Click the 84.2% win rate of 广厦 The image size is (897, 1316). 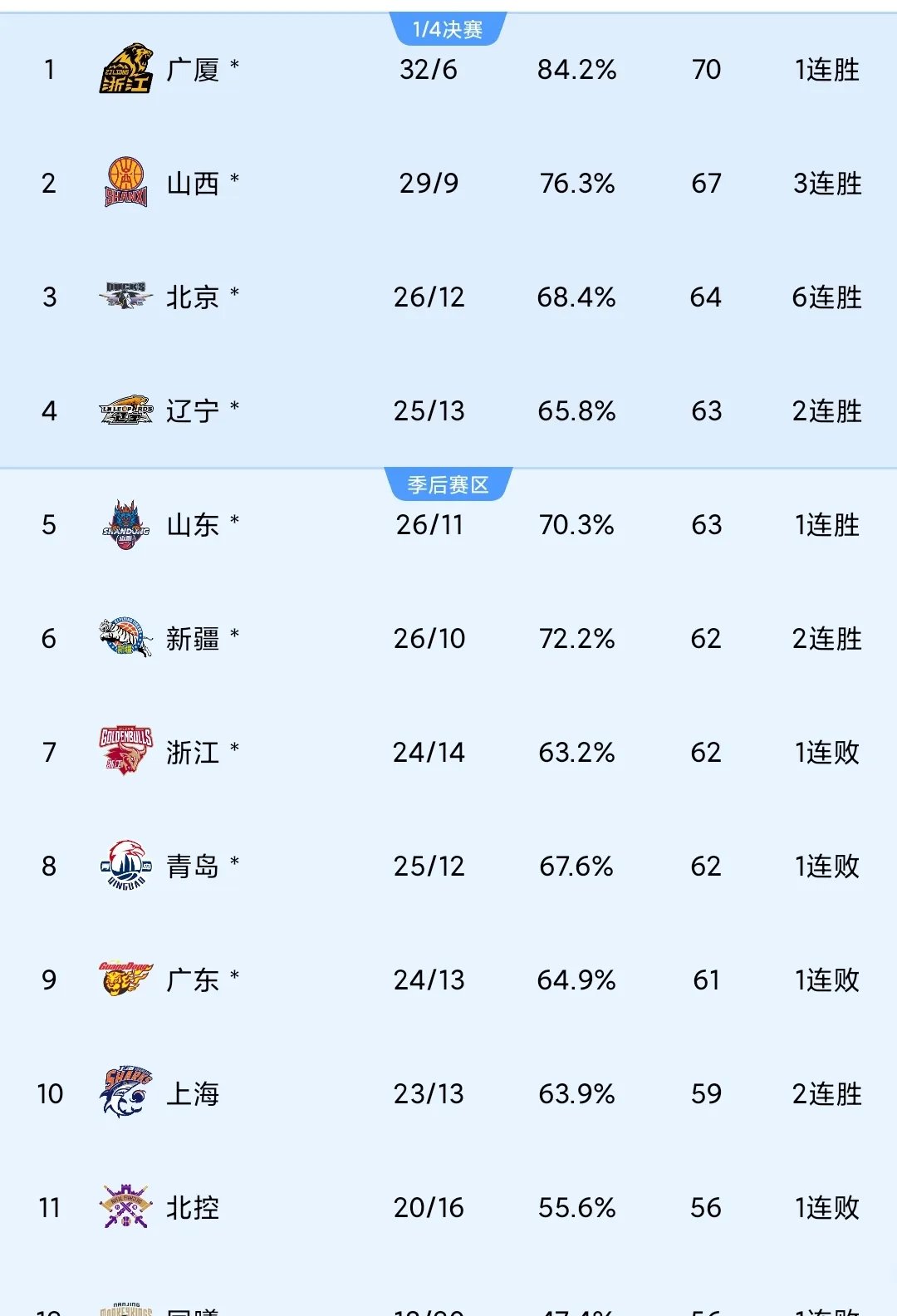[x=580, y=71]
